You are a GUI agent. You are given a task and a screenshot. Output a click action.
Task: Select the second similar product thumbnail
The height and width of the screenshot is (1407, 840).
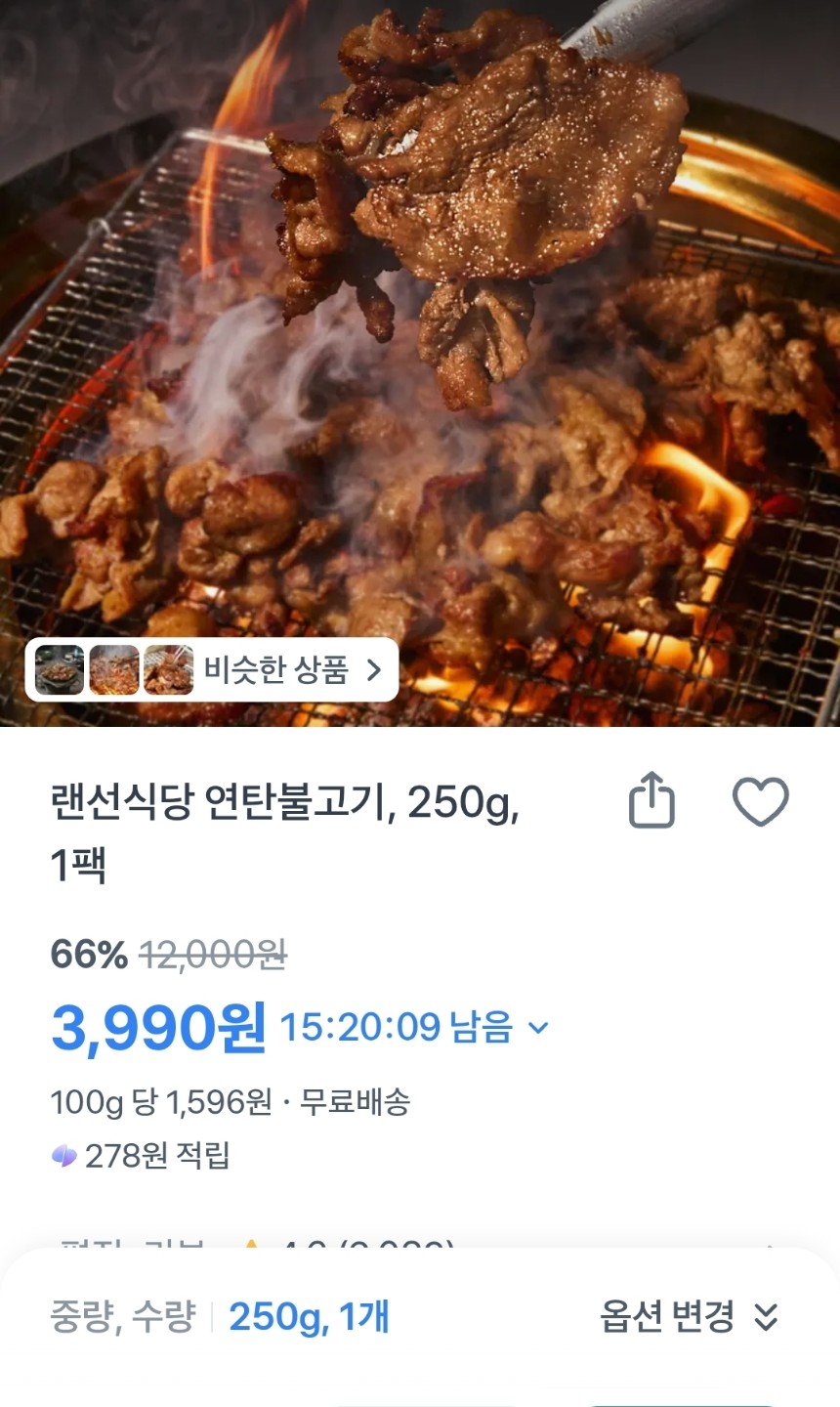[114, 670]
